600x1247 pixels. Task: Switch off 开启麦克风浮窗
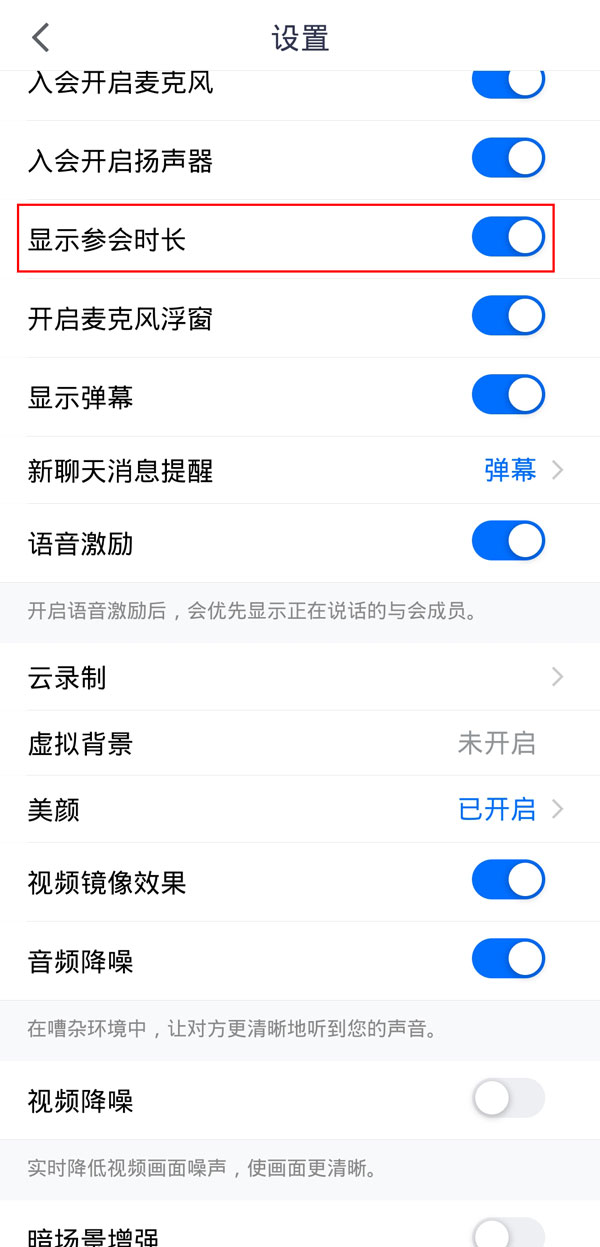click(508, 317)
